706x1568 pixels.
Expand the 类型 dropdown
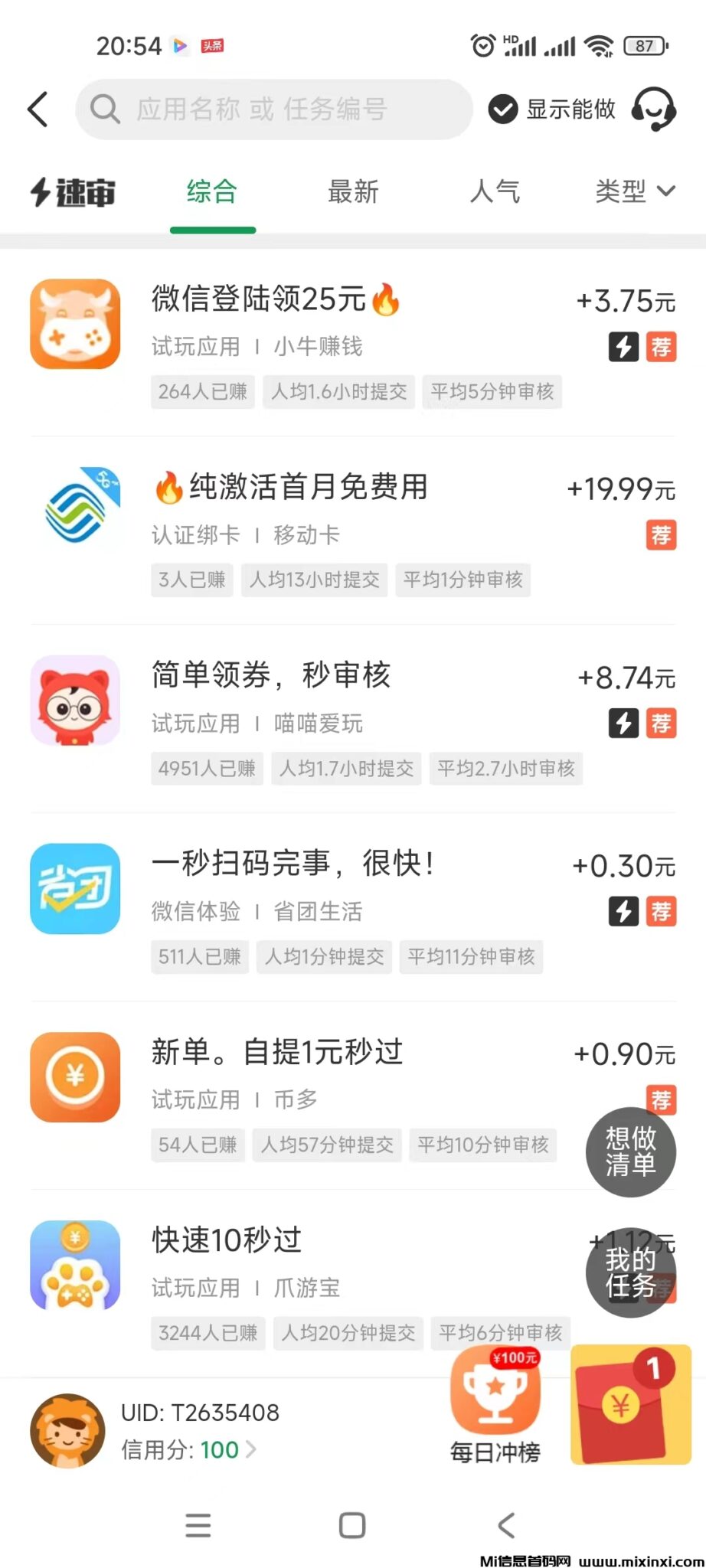[x=634, y=191]
